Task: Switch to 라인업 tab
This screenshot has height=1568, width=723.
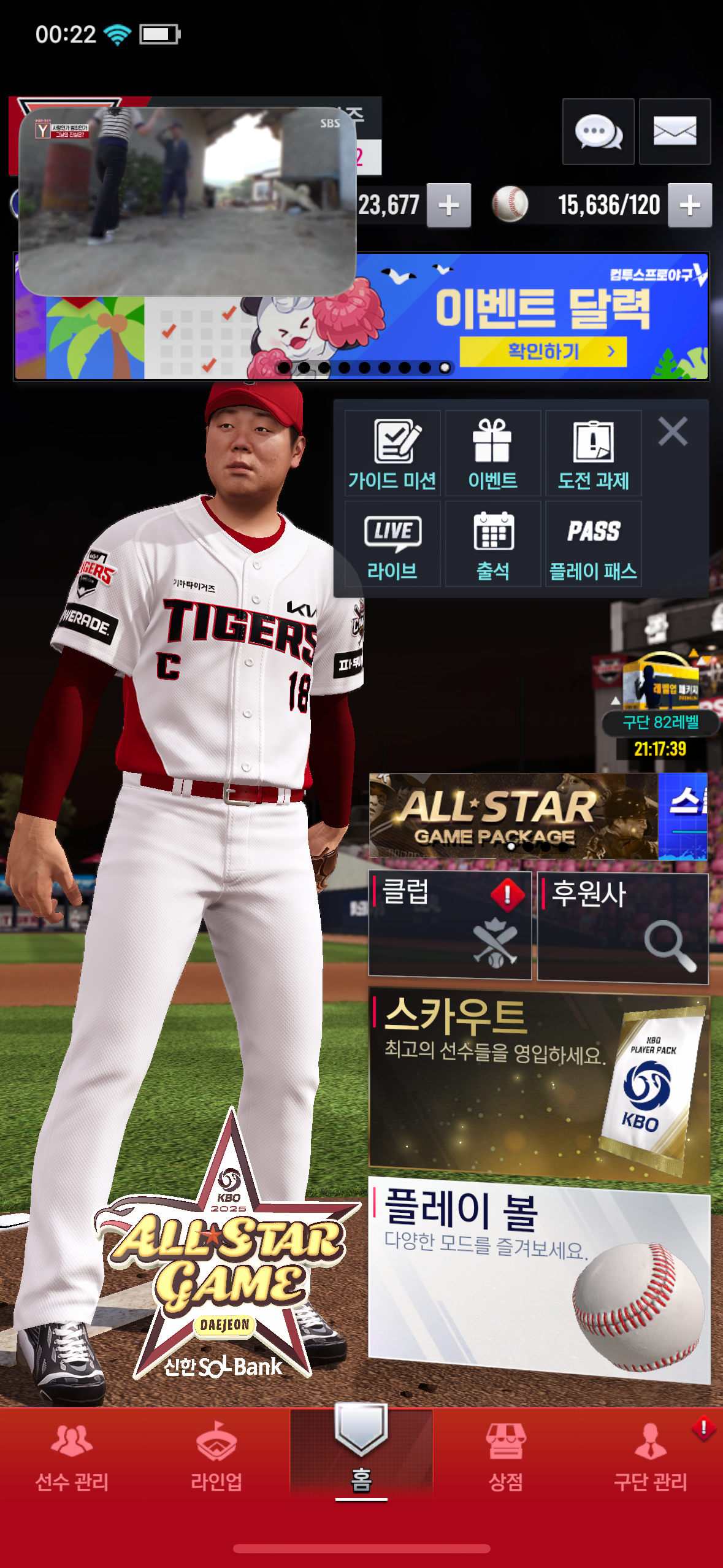Action: click(x=216, y=1459)
